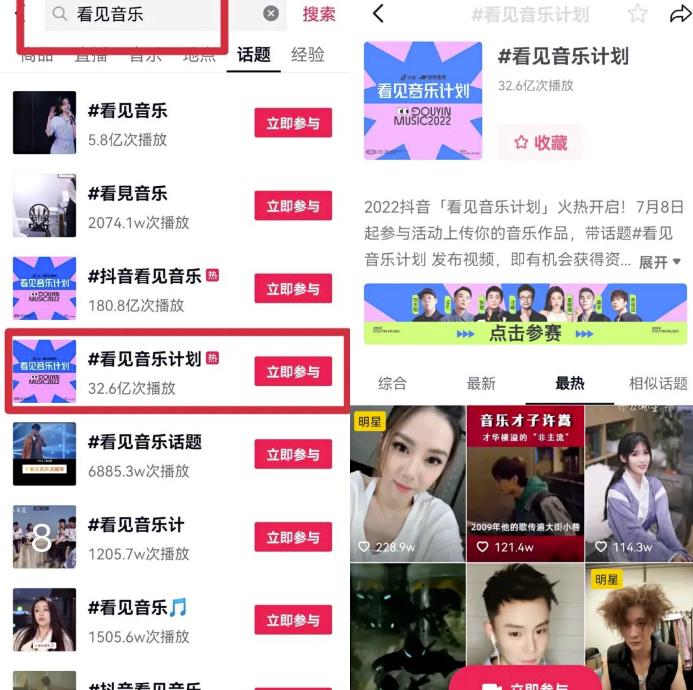This screenshot has width=693, height=690.
Task: Switch to the 经验 tab
Action: (x=308, y=55)
